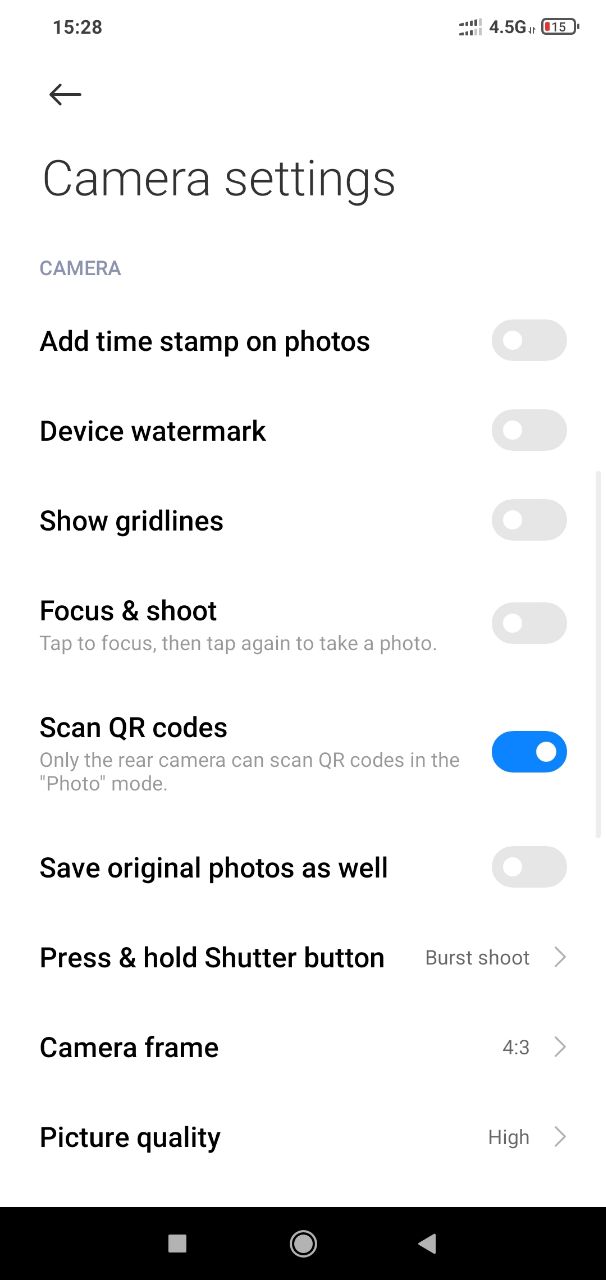Turn on Device watermark

coord(528,431)
